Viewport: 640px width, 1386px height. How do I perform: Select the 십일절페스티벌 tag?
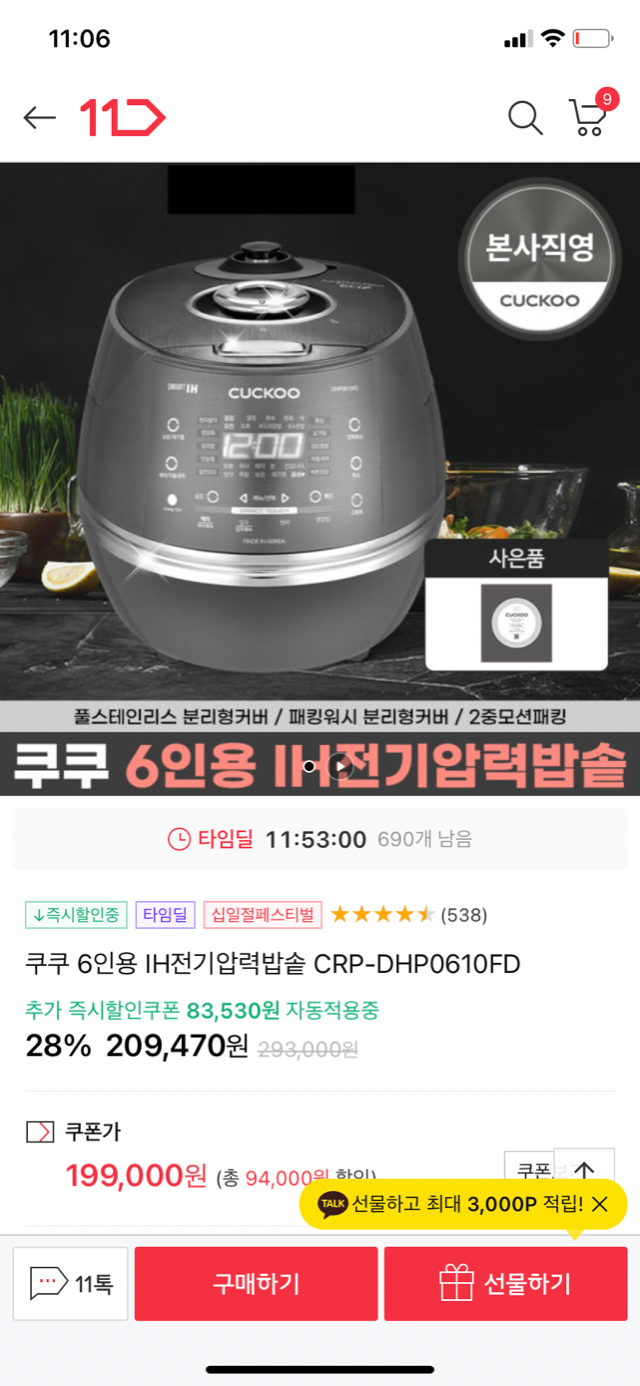(x=262, y=914)
